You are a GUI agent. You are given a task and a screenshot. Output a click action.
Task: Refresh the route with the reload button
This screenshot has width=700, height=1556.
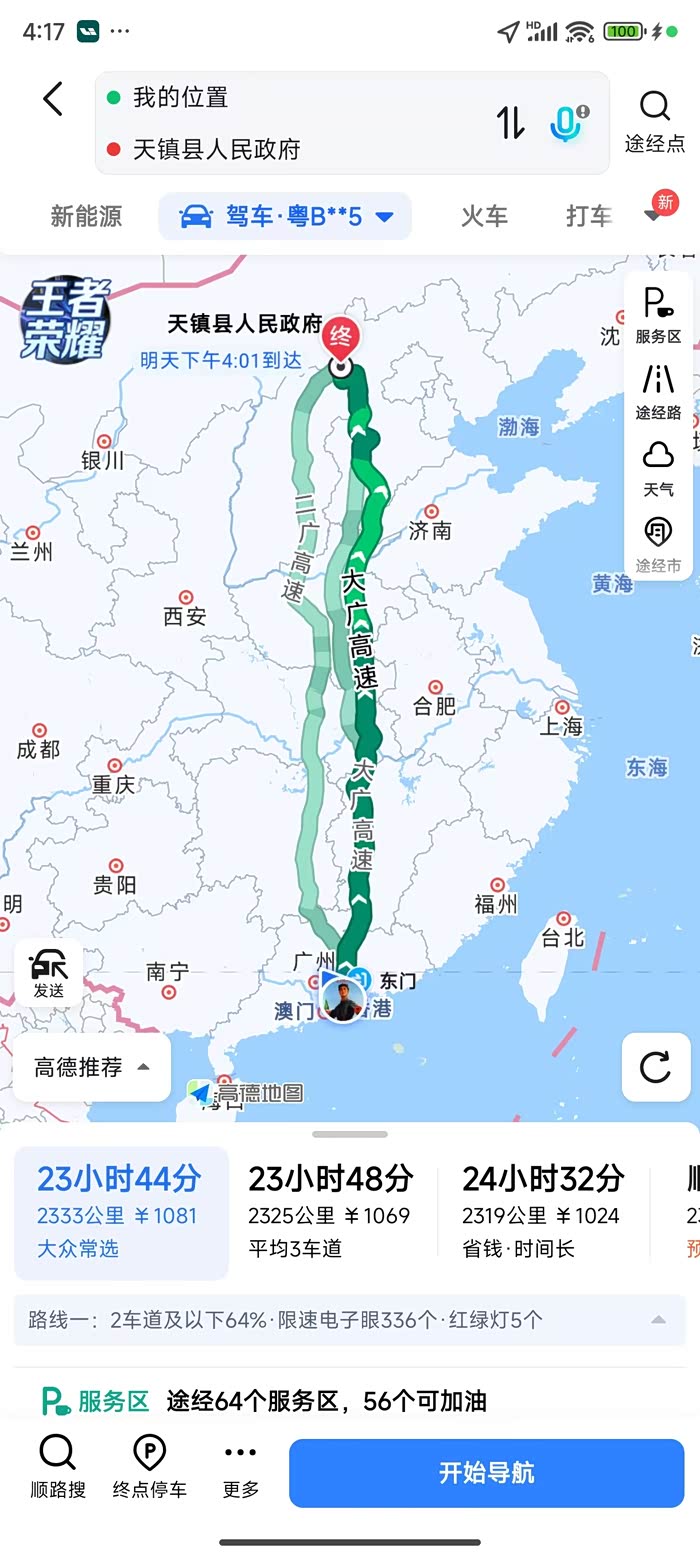[x=656, y=1067]
